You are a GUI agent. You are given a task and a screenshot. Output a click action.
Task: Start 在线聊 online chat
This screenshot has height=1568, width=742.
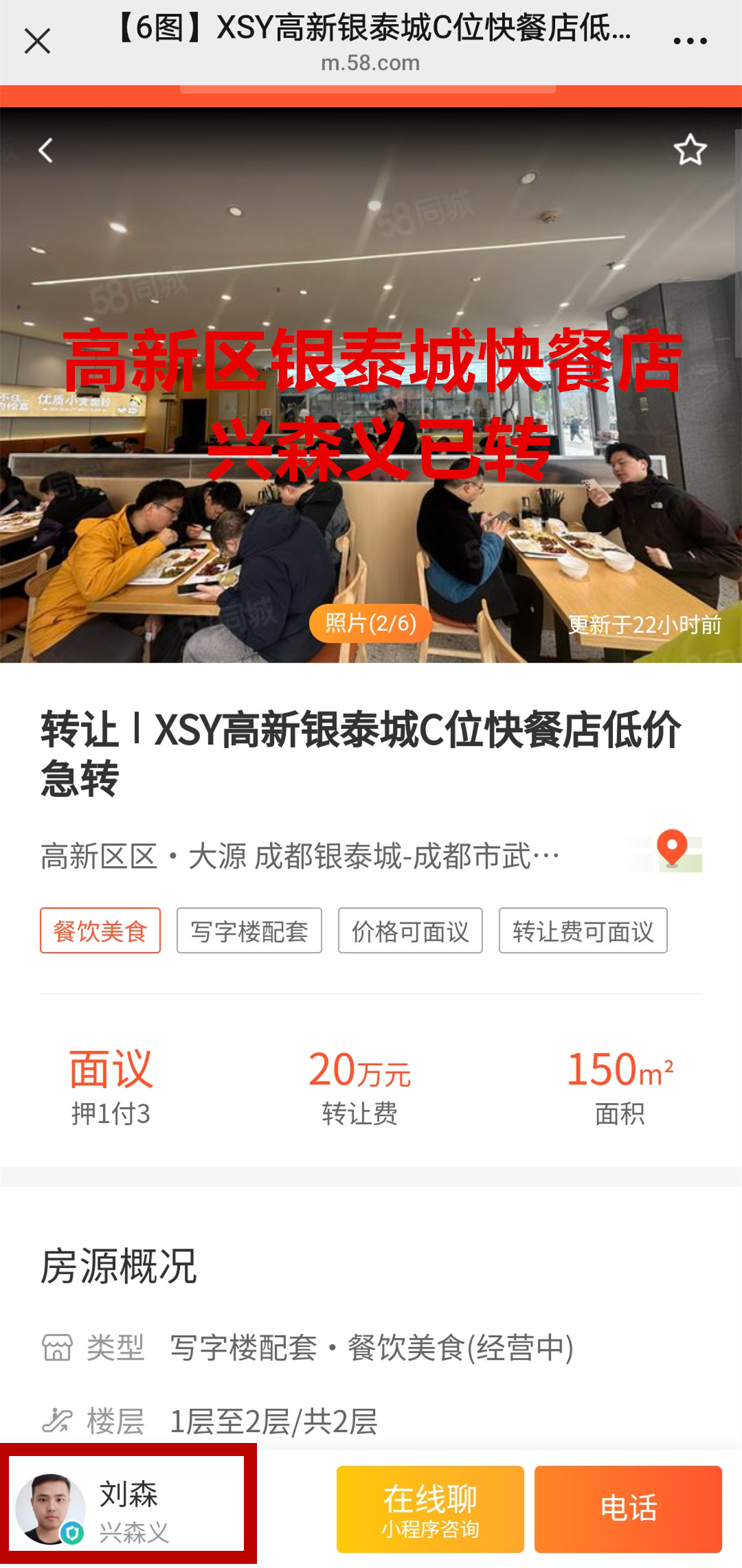(430, 1508)
